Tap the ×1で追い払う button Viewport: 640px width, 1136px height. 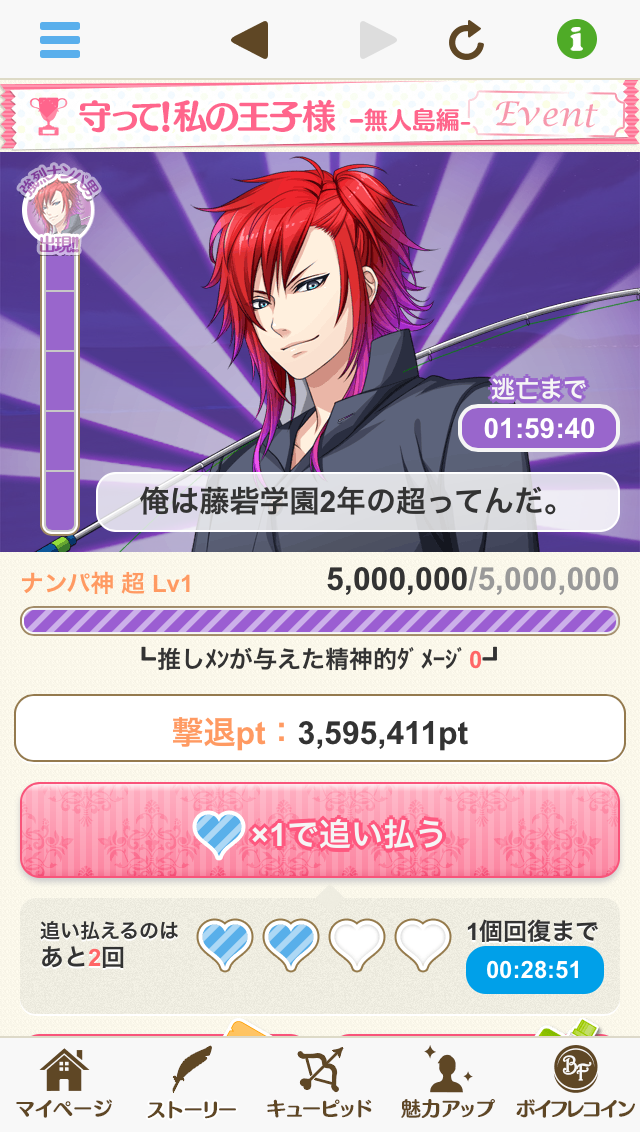click(x=320, y=831)
